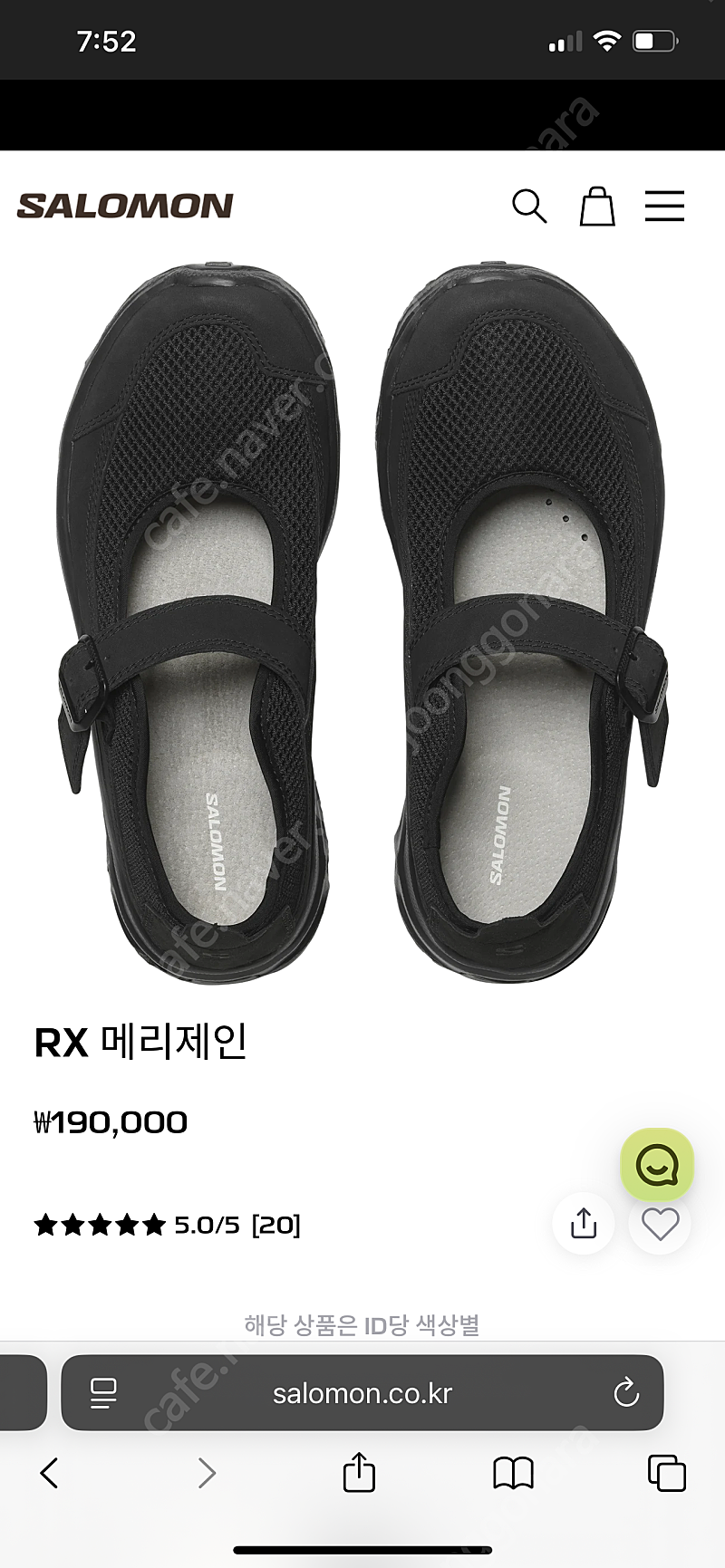Open the search magnifier in the header
725x1568 pixels.
click(529, 207)
